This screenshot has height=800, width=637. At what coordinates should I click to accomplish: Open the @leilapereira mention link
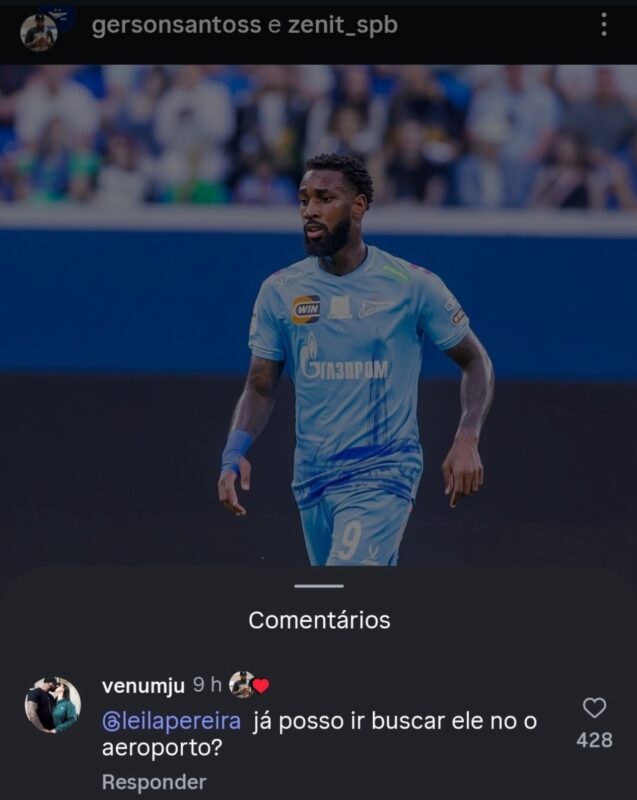pyautogui.click(x=172, y=720)
